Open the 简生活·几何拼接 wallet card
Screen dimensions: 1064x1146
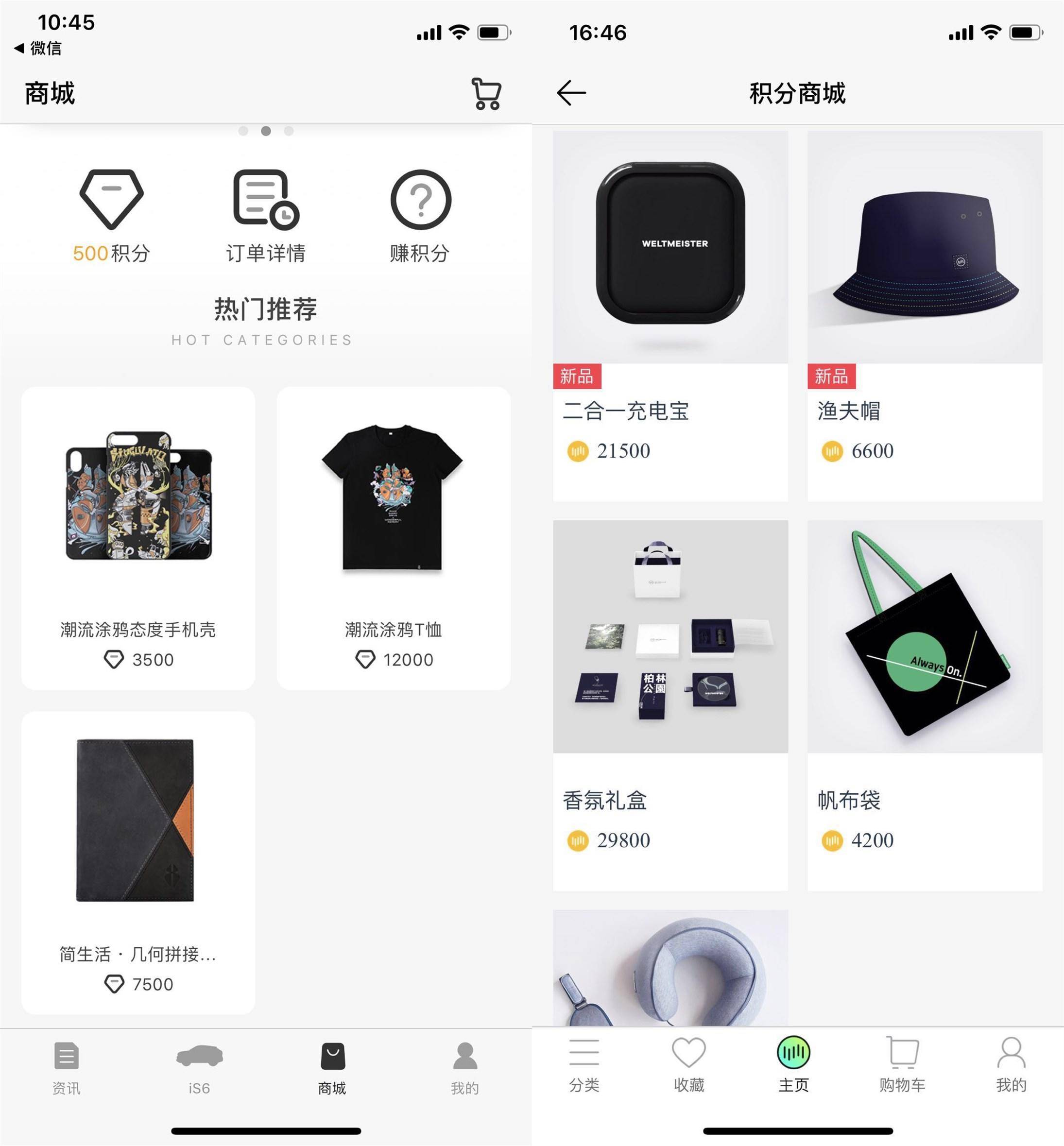pos(138,862)
